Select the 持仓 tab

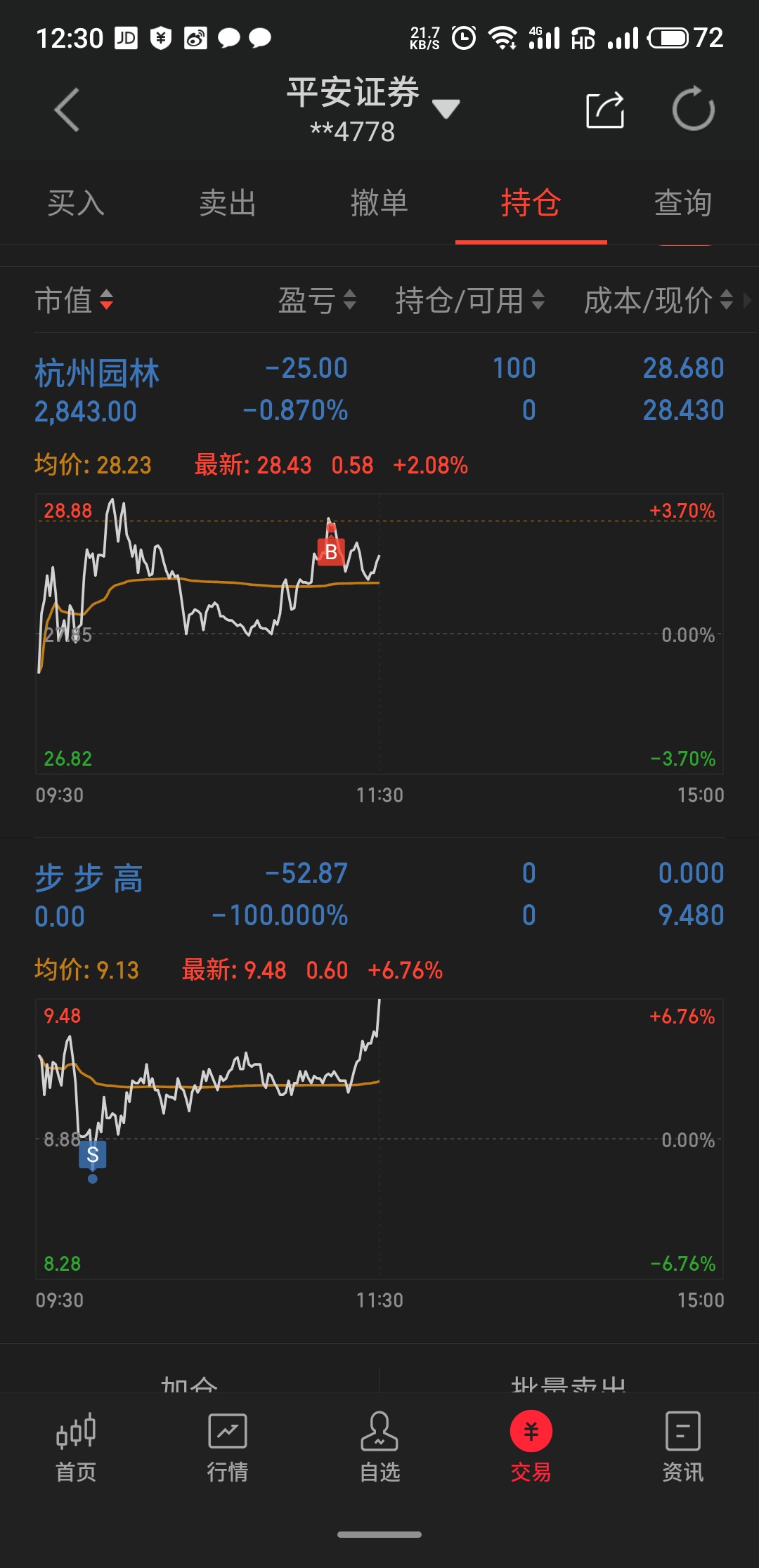(x=531, y=203)
